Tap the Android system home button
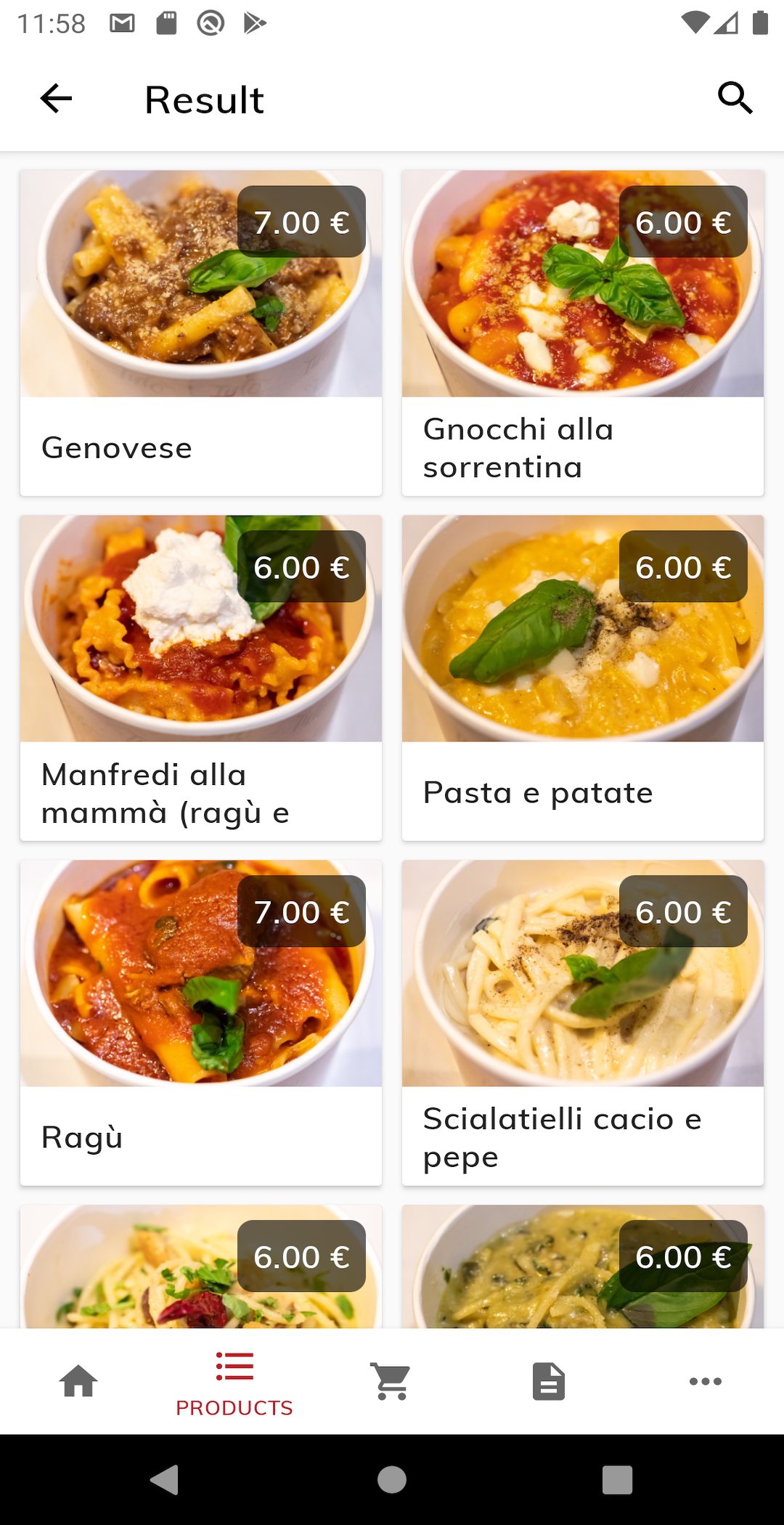 [x=392, y=1479]
